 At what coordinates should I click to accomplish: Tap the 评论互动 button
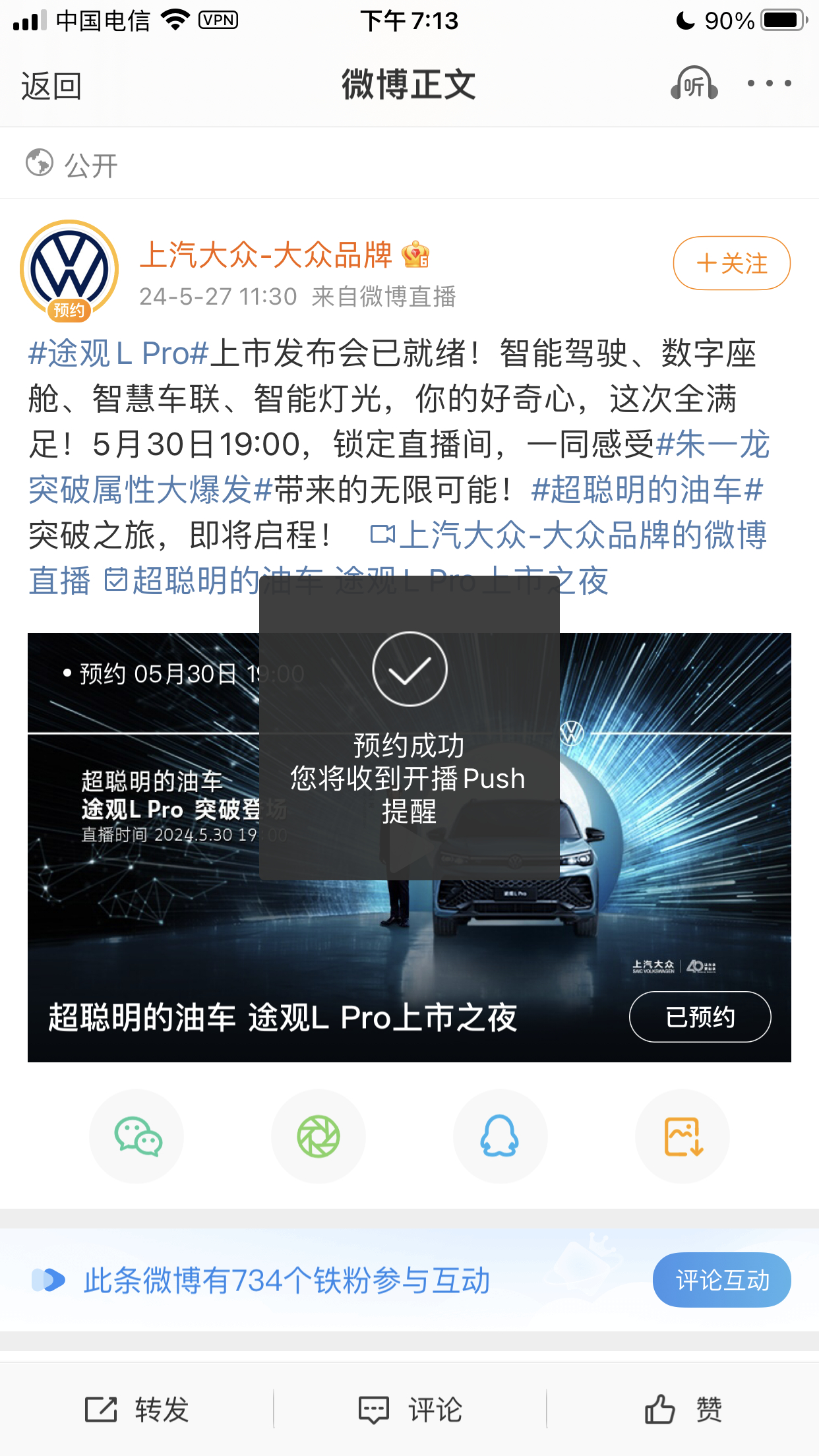[x=722, y=1280]
